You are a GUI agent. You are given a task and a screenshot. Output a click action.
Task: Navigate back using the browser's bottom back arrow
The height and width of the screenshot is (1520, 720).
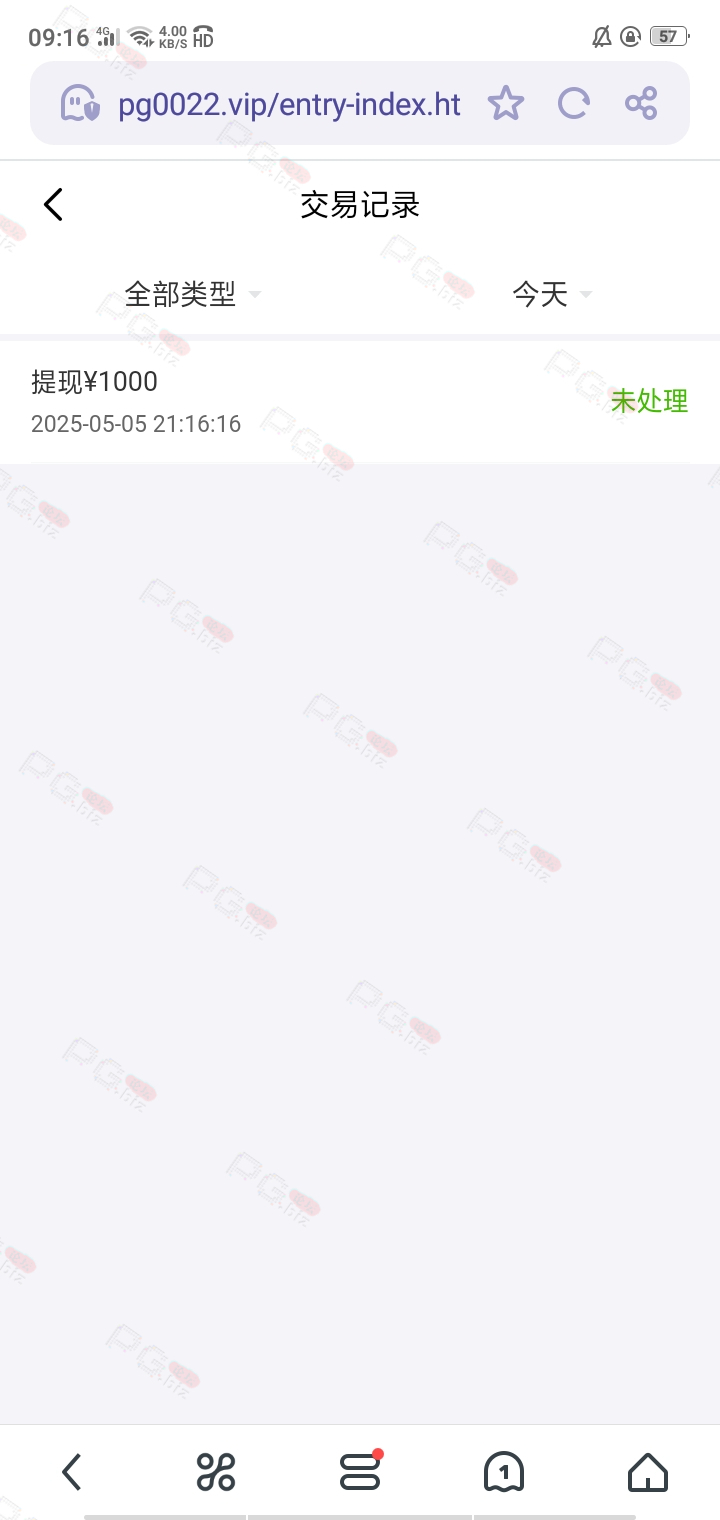[71, 1472]
